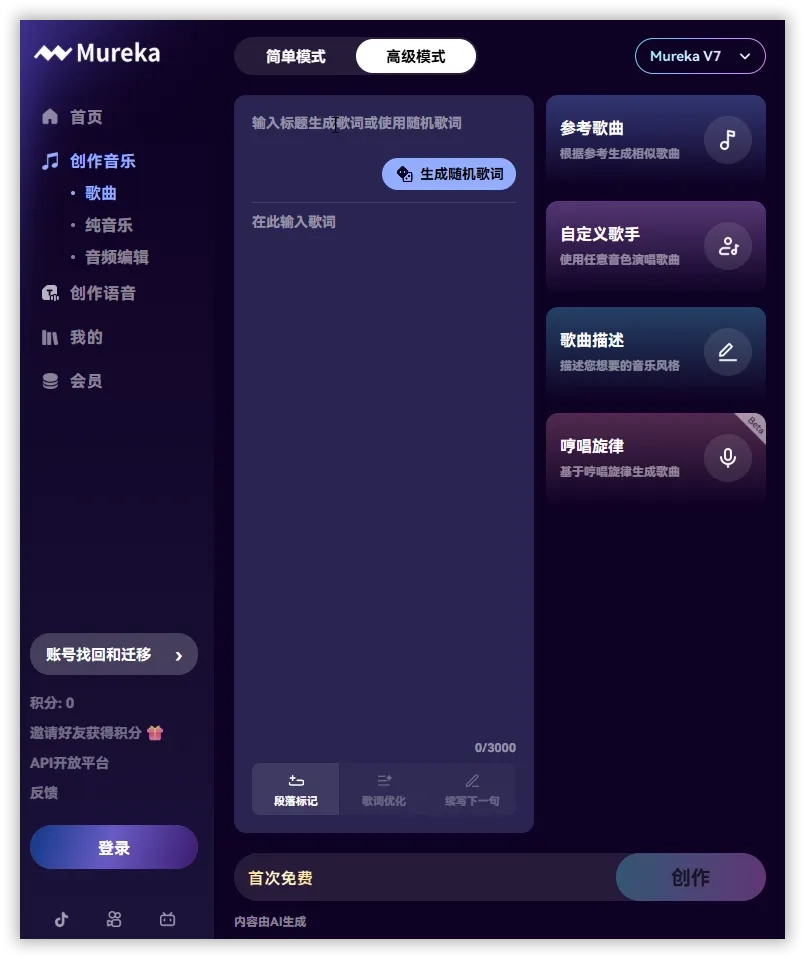
Task: Open 哼唱旋律 beta card
Action: pos(656,458)
